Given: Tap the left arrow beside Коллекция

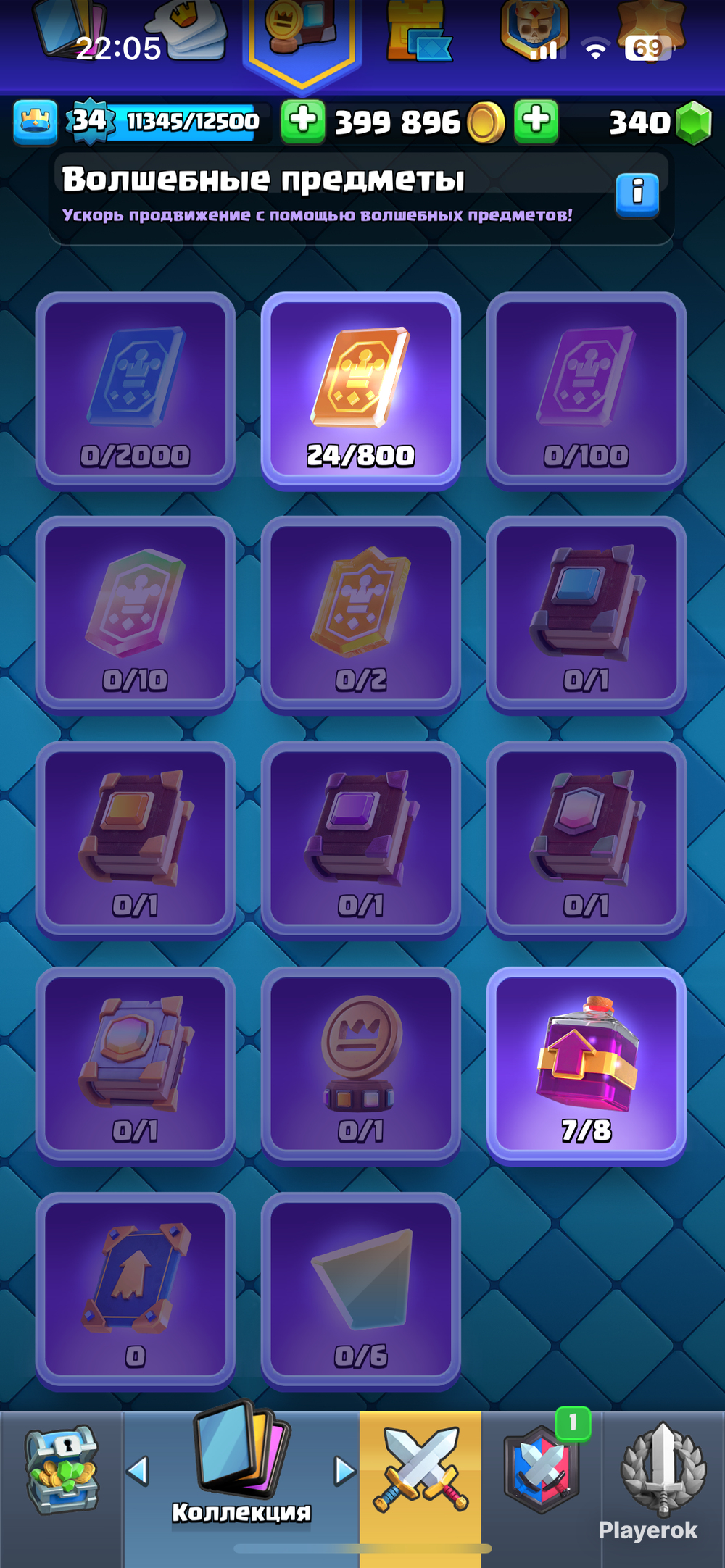Looking at the screenshot, I should coord(138,1471).
